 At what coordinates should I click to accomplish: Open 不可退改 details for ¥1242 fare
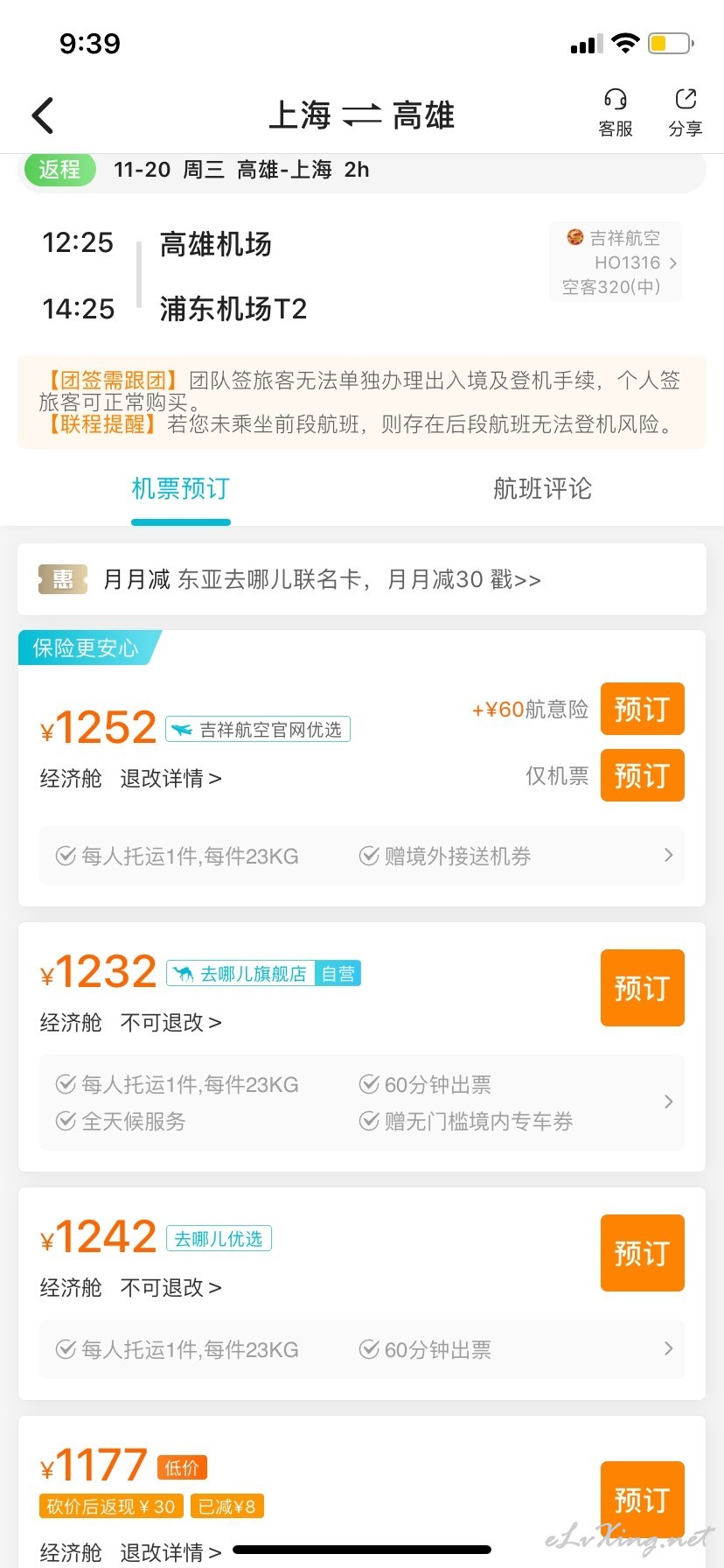pos(171,1287)
